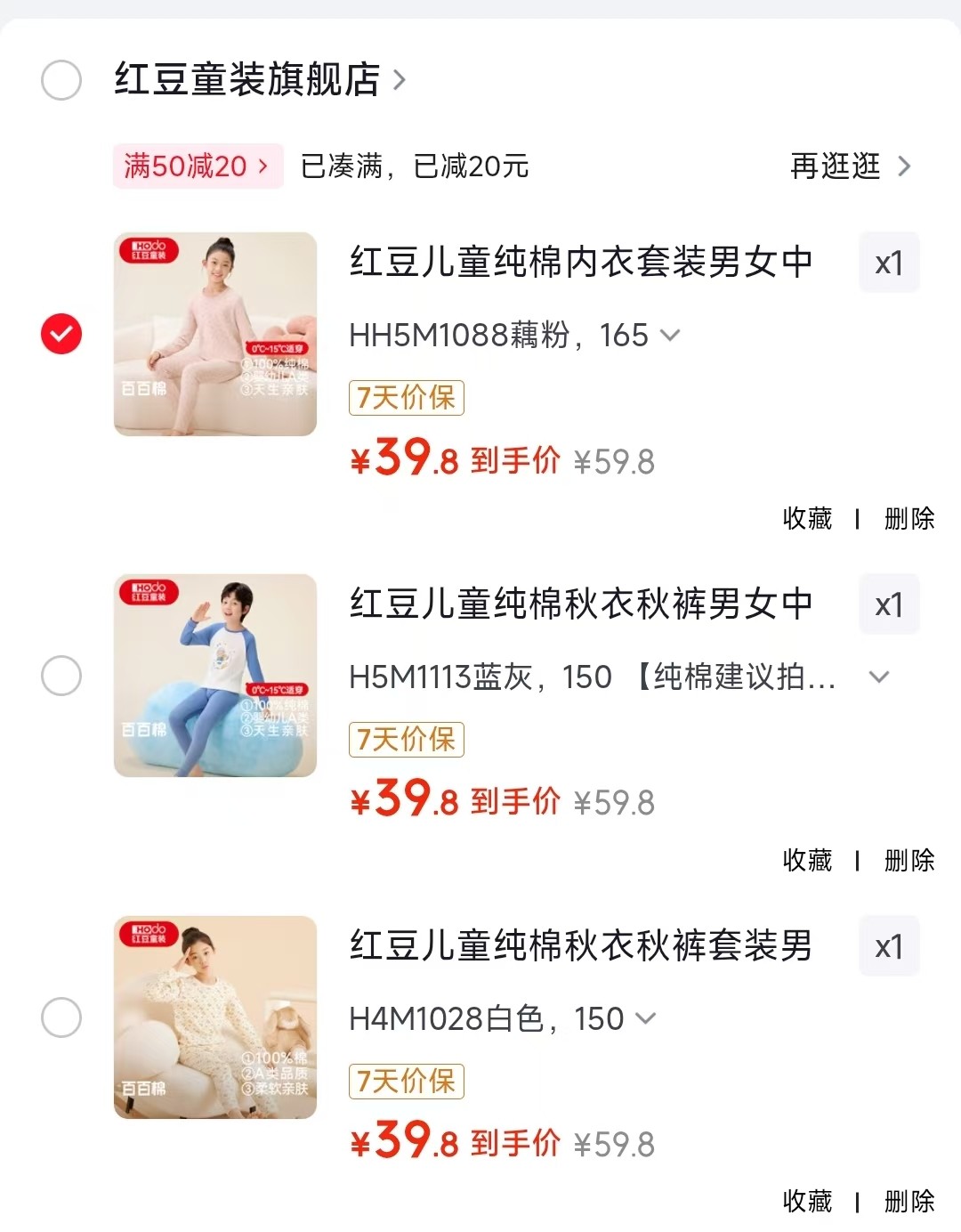Uncheck the 藕粉 165 underwear set

click(x=61, y=334)
